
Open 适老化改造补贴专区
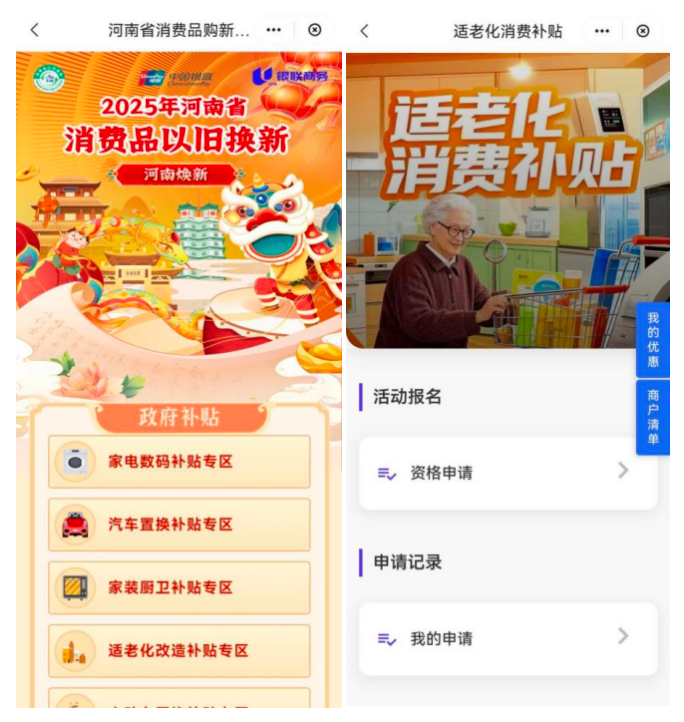tap(179, 650)
